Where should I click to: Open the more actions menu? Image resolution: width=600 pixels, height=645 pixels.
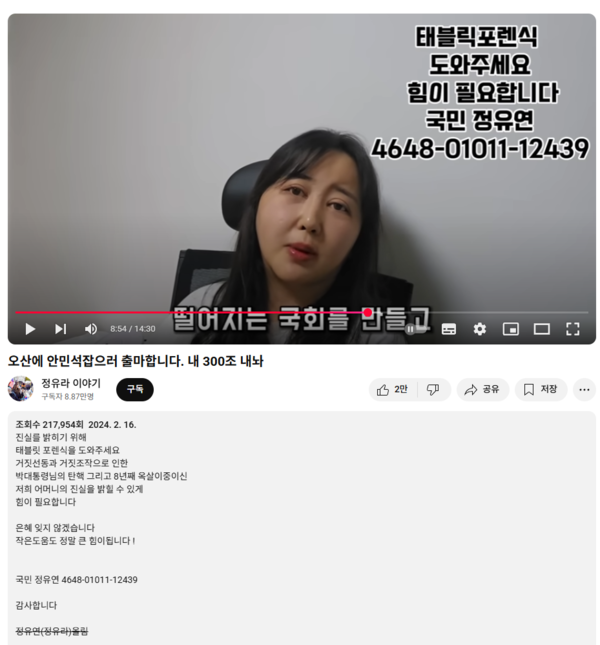click(585, 390)
